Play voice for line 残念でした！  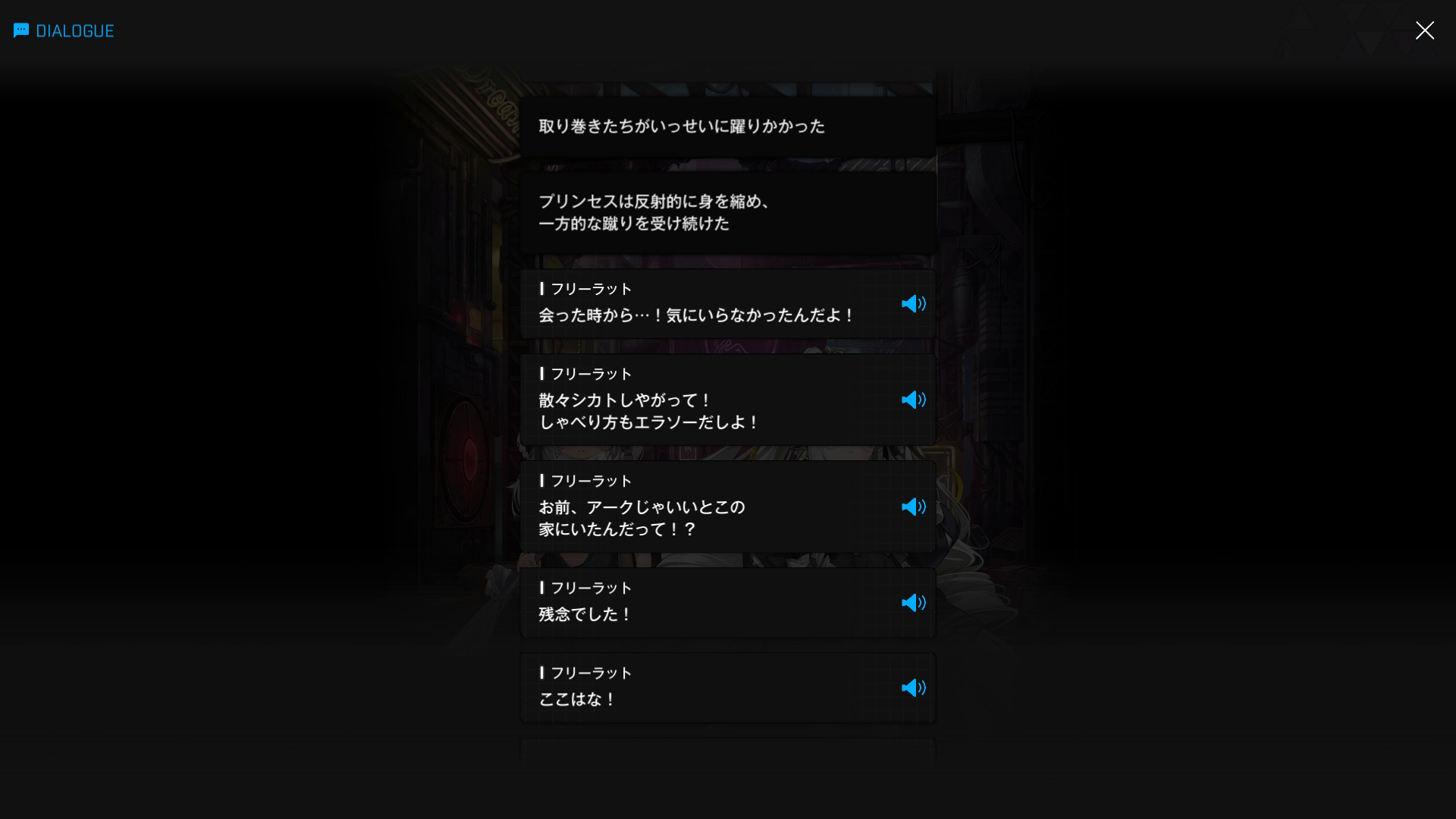[913, 603]
